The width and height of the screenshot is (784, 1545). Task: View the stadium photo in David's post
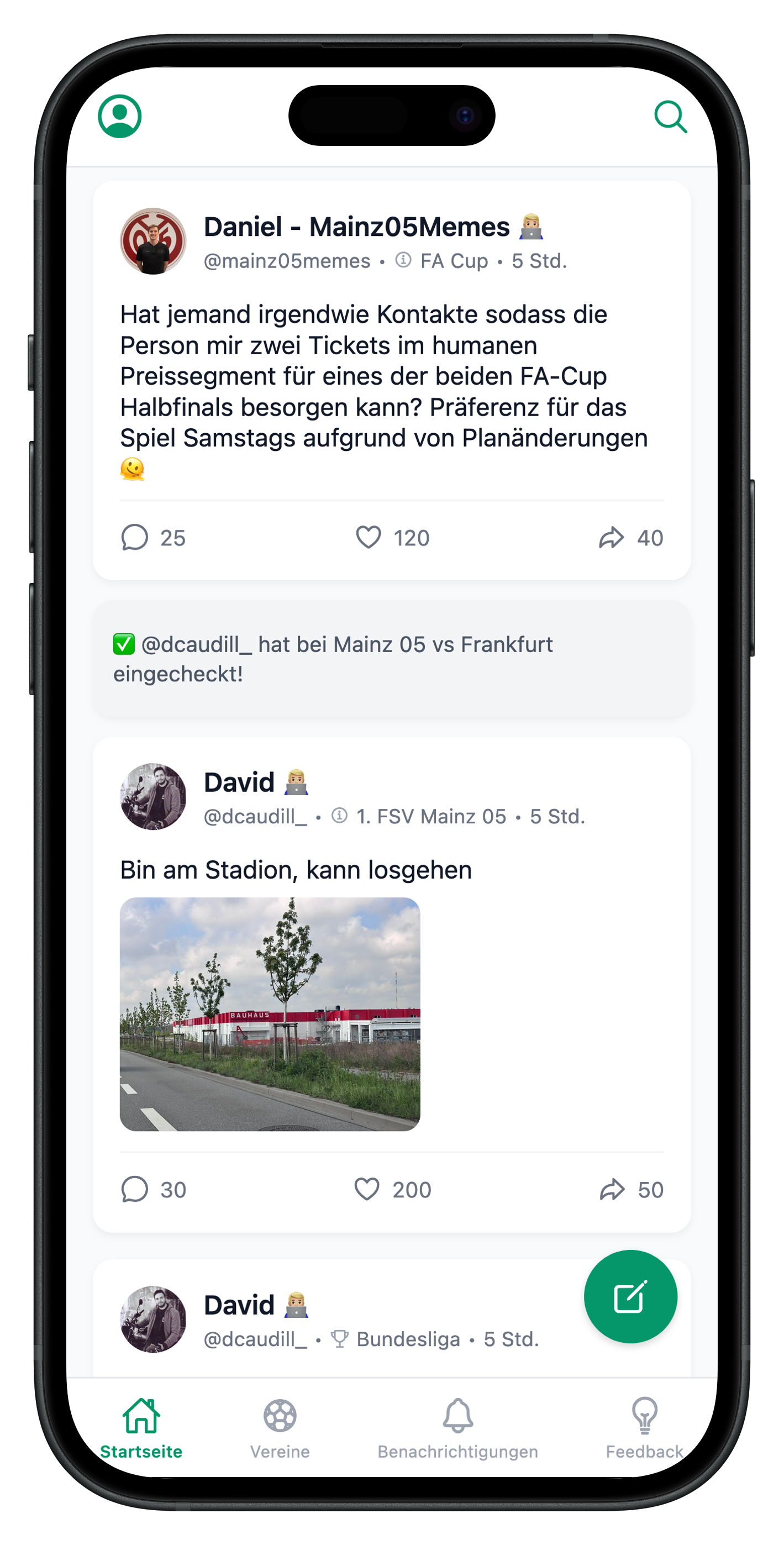pyautogui.click(x=270, y=1013)
